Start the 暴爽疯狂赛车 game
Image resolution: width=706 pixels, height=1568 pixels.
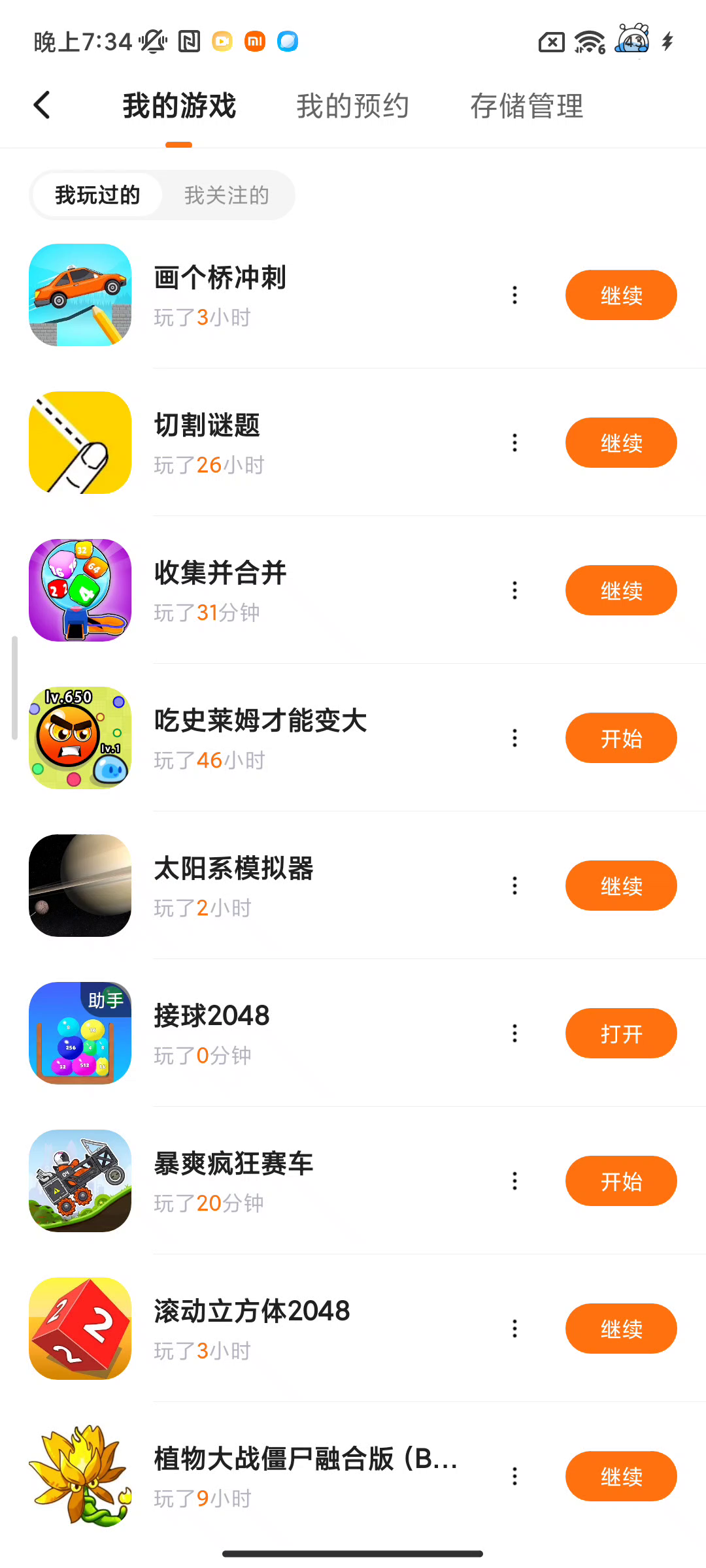point(620,1181)
